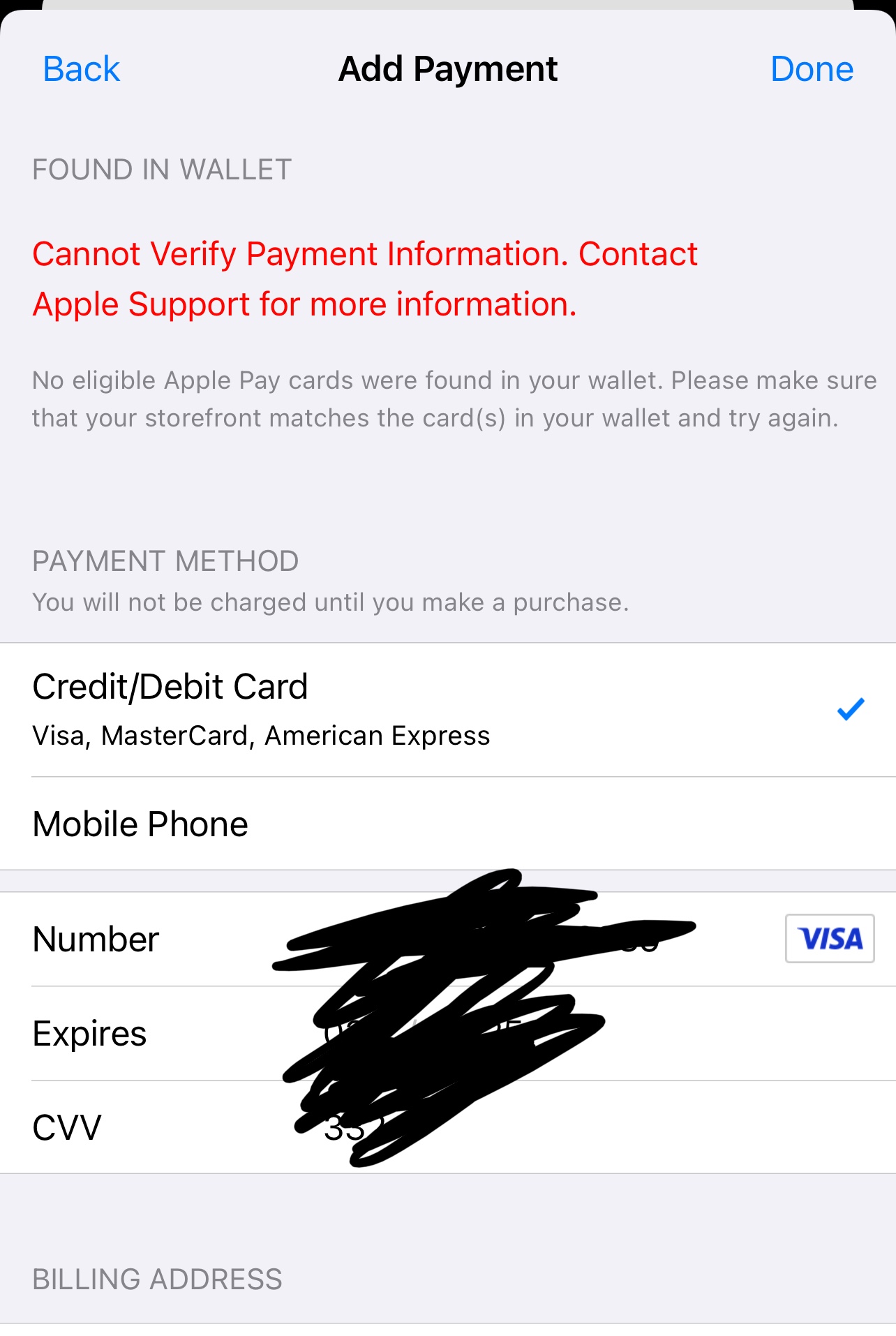This screenshot has height=1336, width=896.
Task: Select Credit/Debit Card payment method
Action: pyautogui.click(x=447, y=709)
